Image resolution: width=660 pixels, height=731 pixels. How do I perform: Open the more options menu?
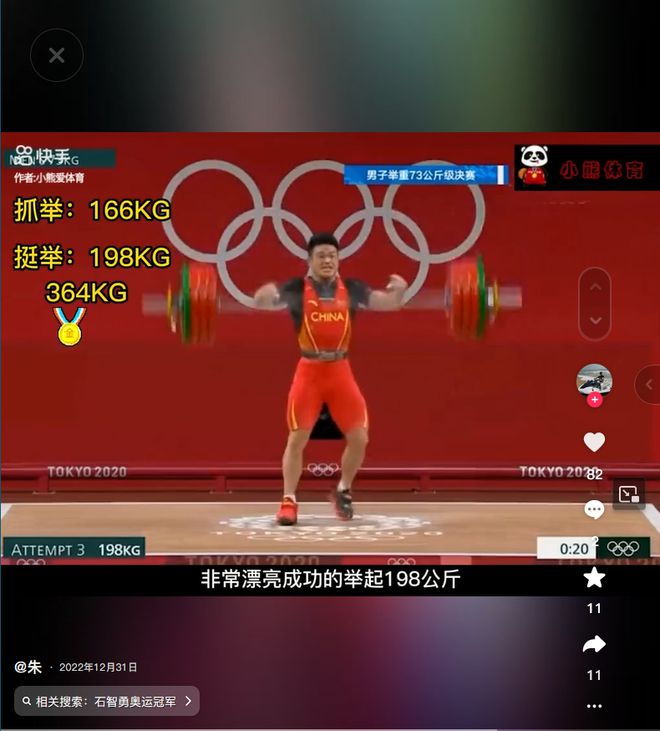[594, 706]
